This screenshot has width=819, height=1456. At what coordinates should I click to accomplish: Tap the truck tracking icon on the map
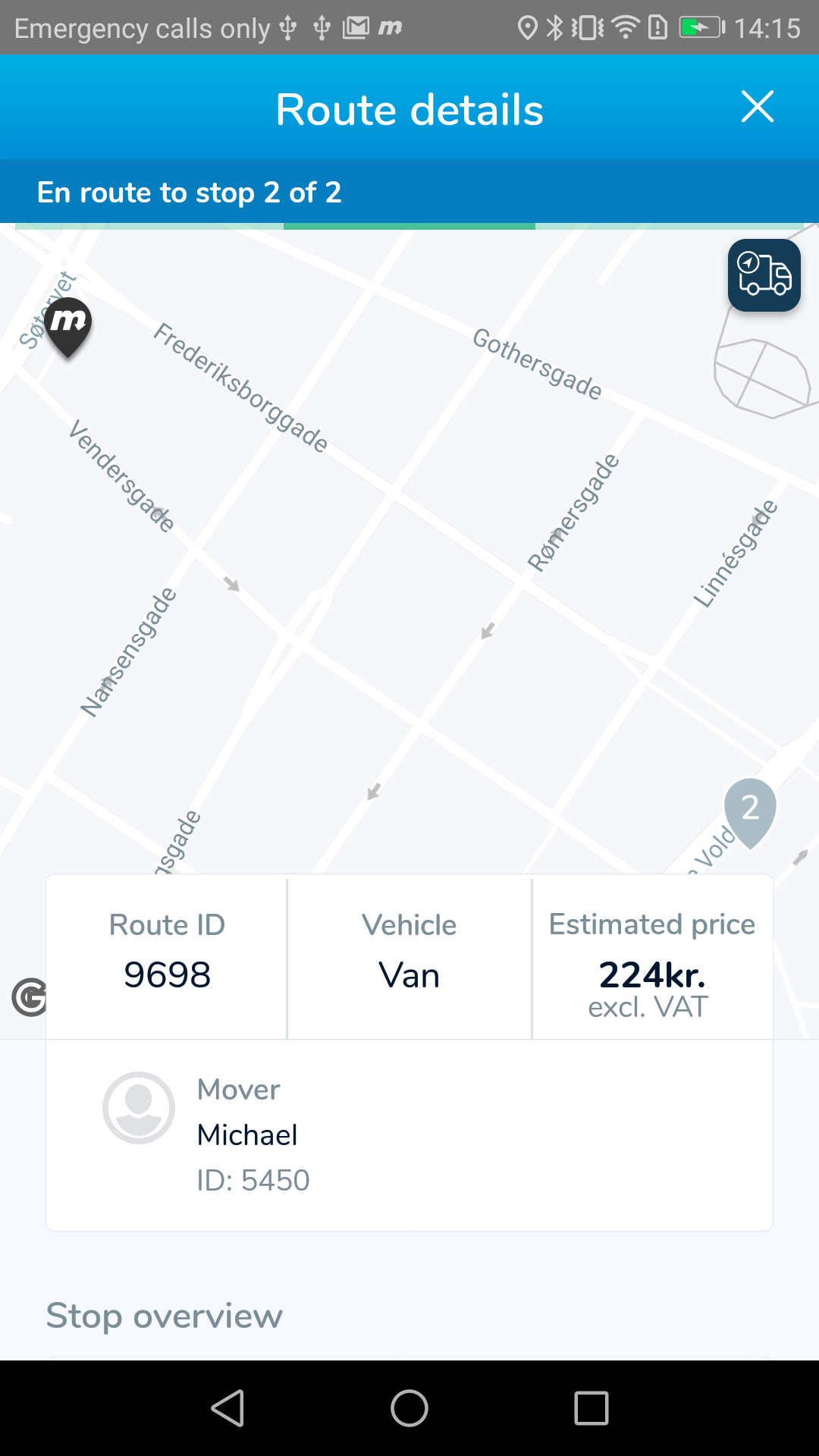pyautogui.click(x=764, y=275)
